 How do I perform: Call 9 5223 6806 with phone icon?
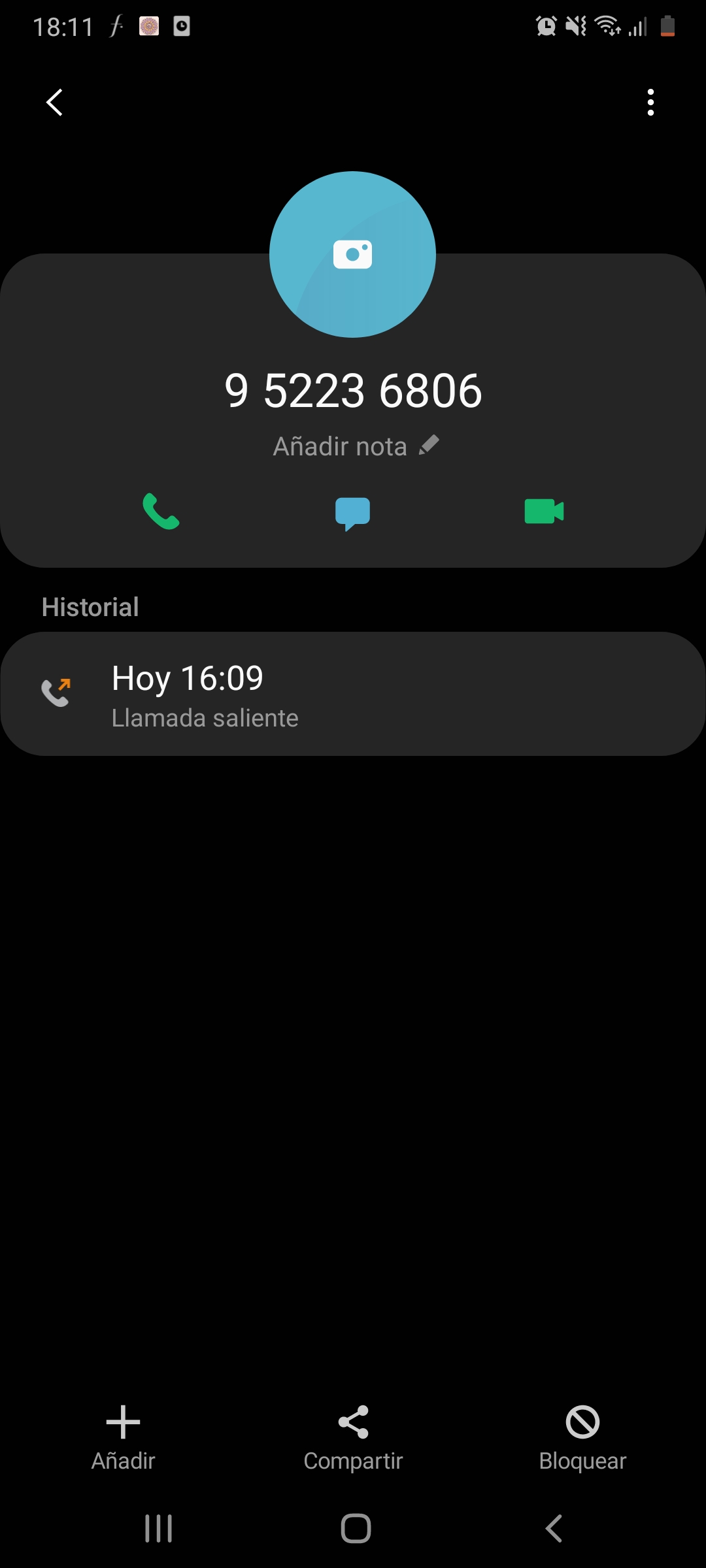(x=161, y=511)
